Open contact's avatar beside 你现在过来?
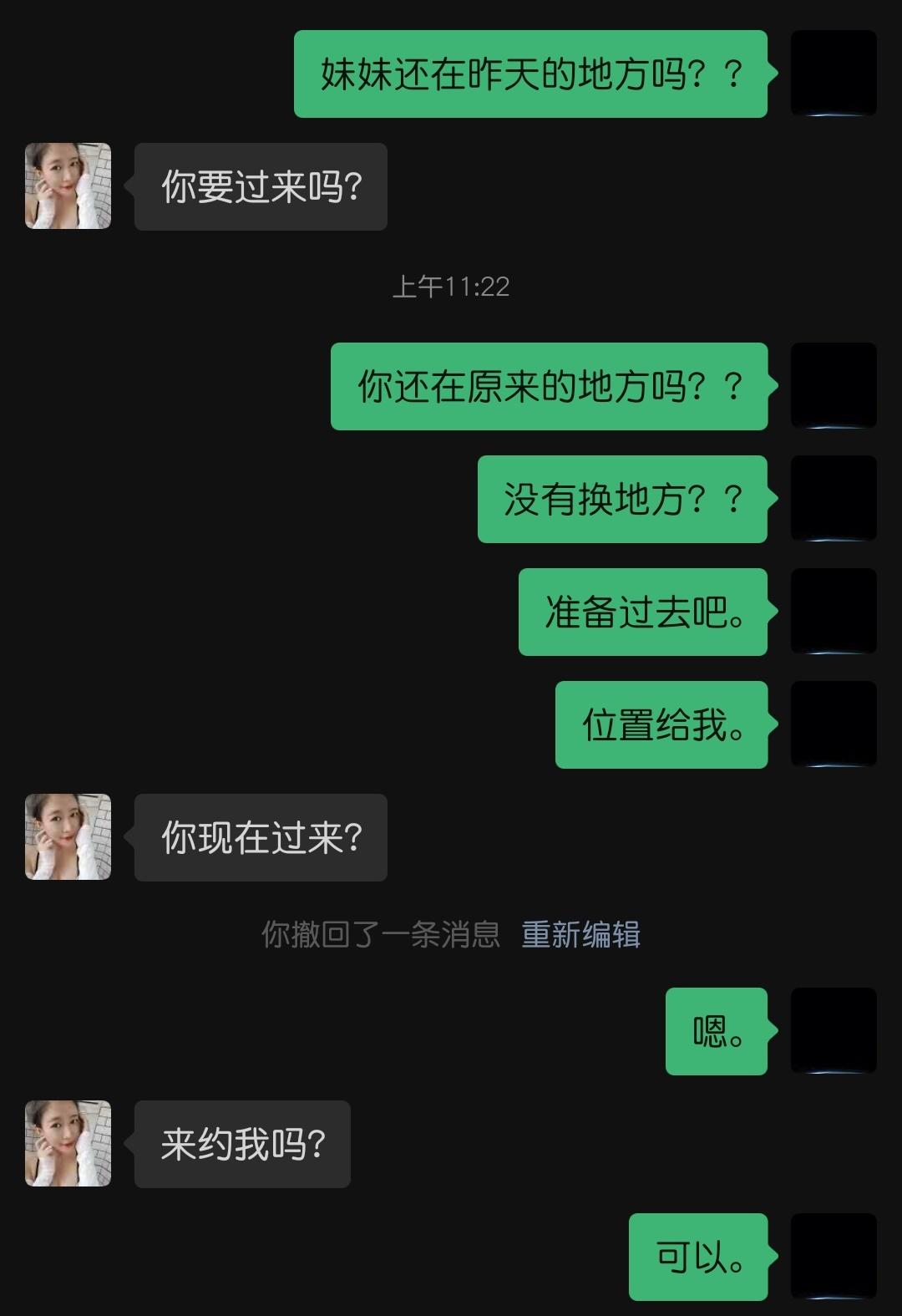 coord(68,836)
